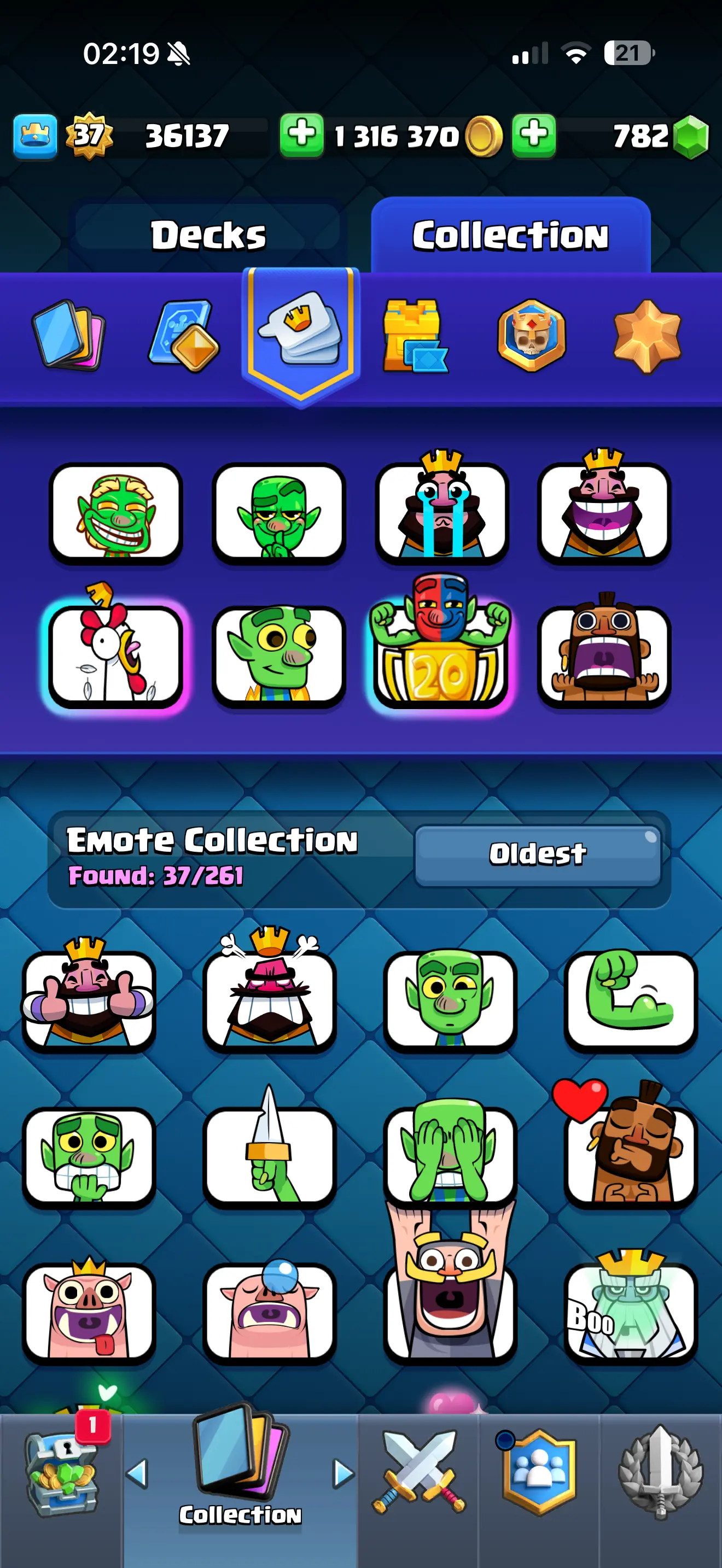
Task: Open the tower troops category icon
Action: tap(415, 335)
